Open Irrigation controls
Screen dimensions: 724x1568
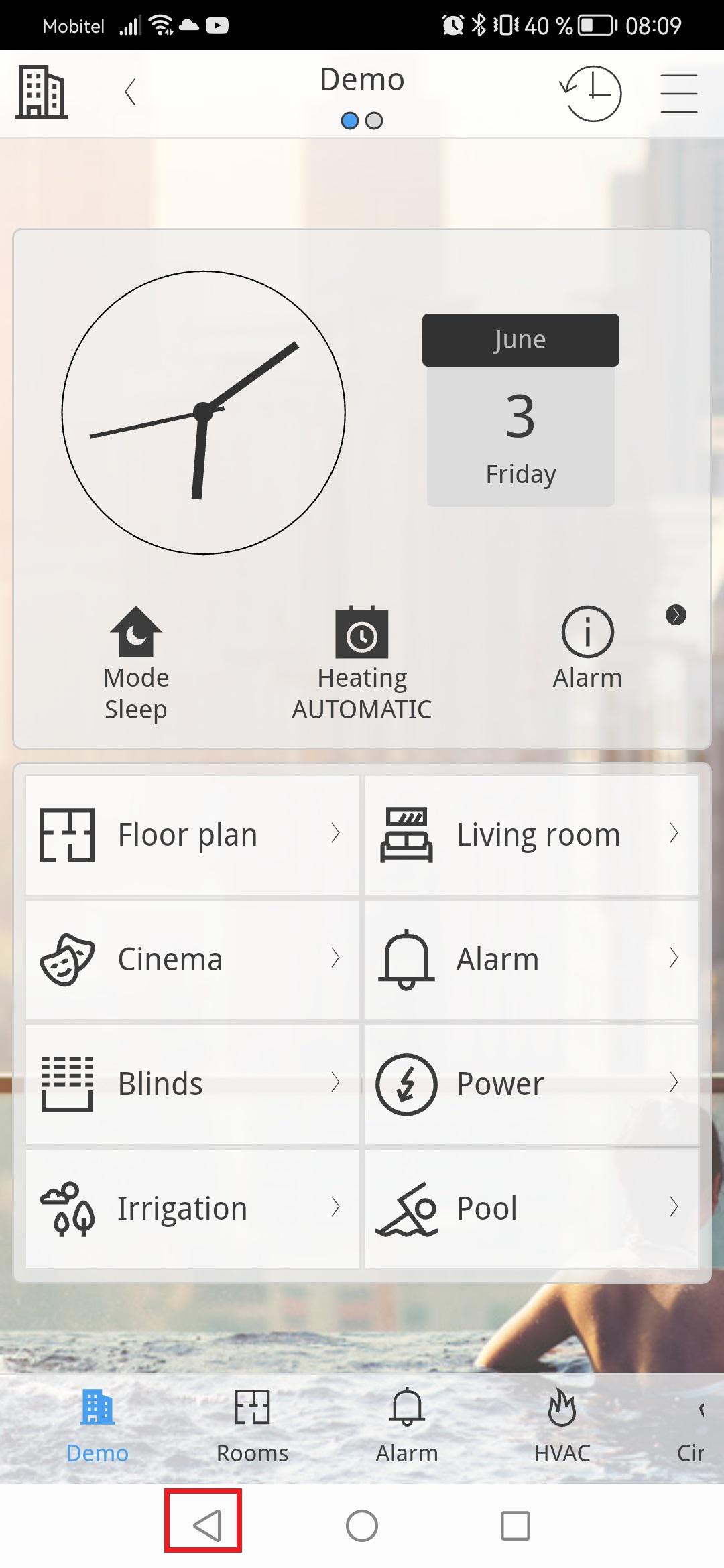(x=192, y=1208)
